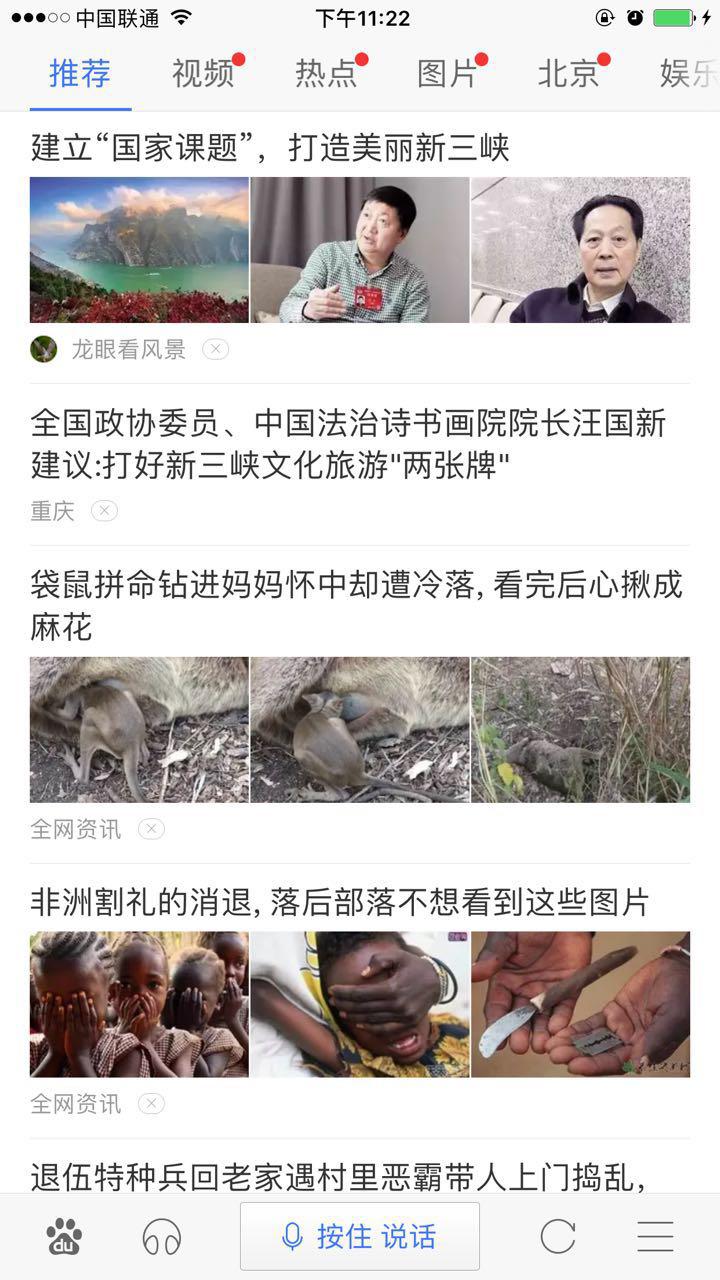Screen dimensions: 720x1280
Task: Open the 图片 tab
Action: [447, 74]
